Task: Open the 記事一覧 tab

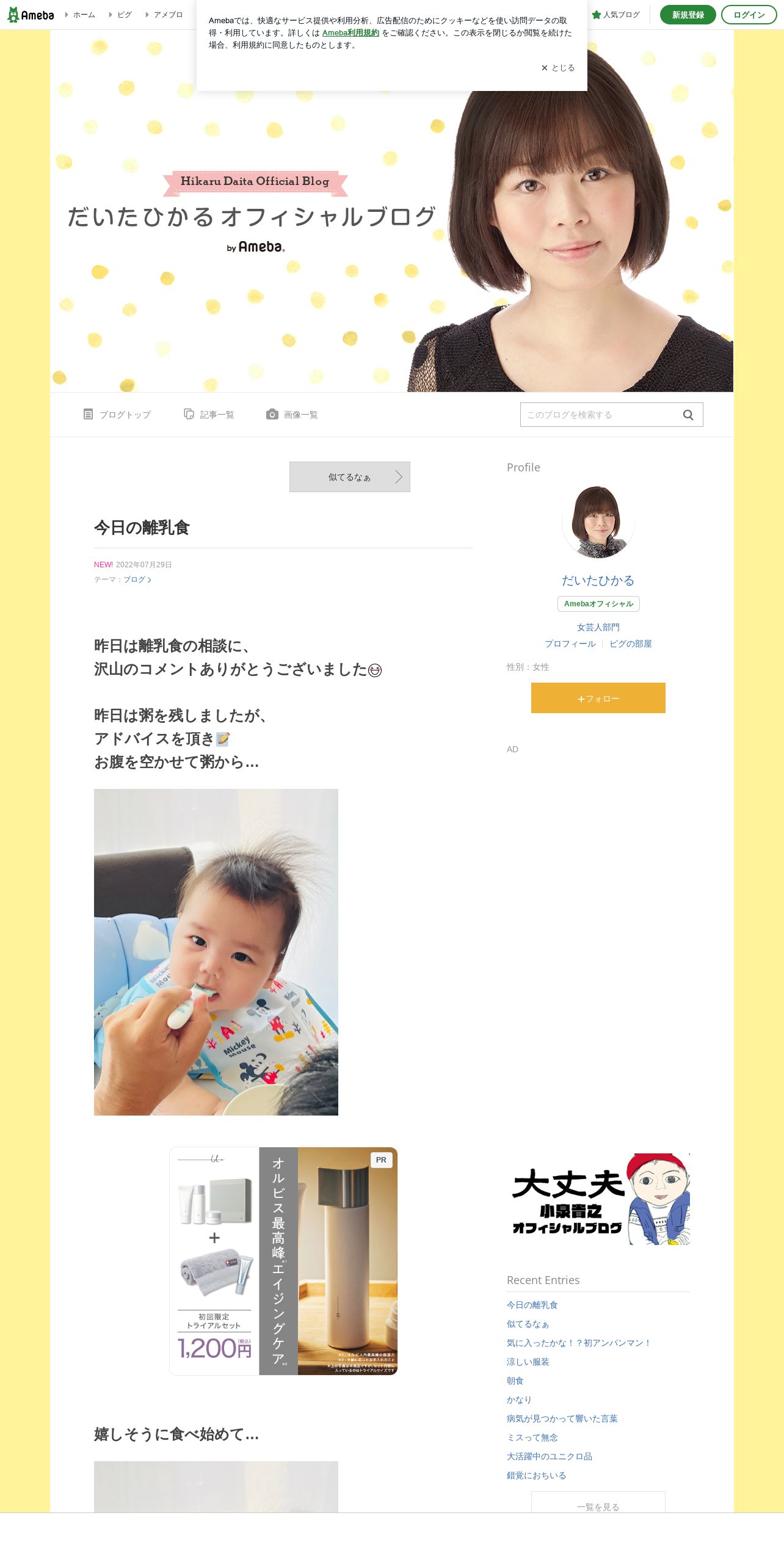Action: (209, 415)
